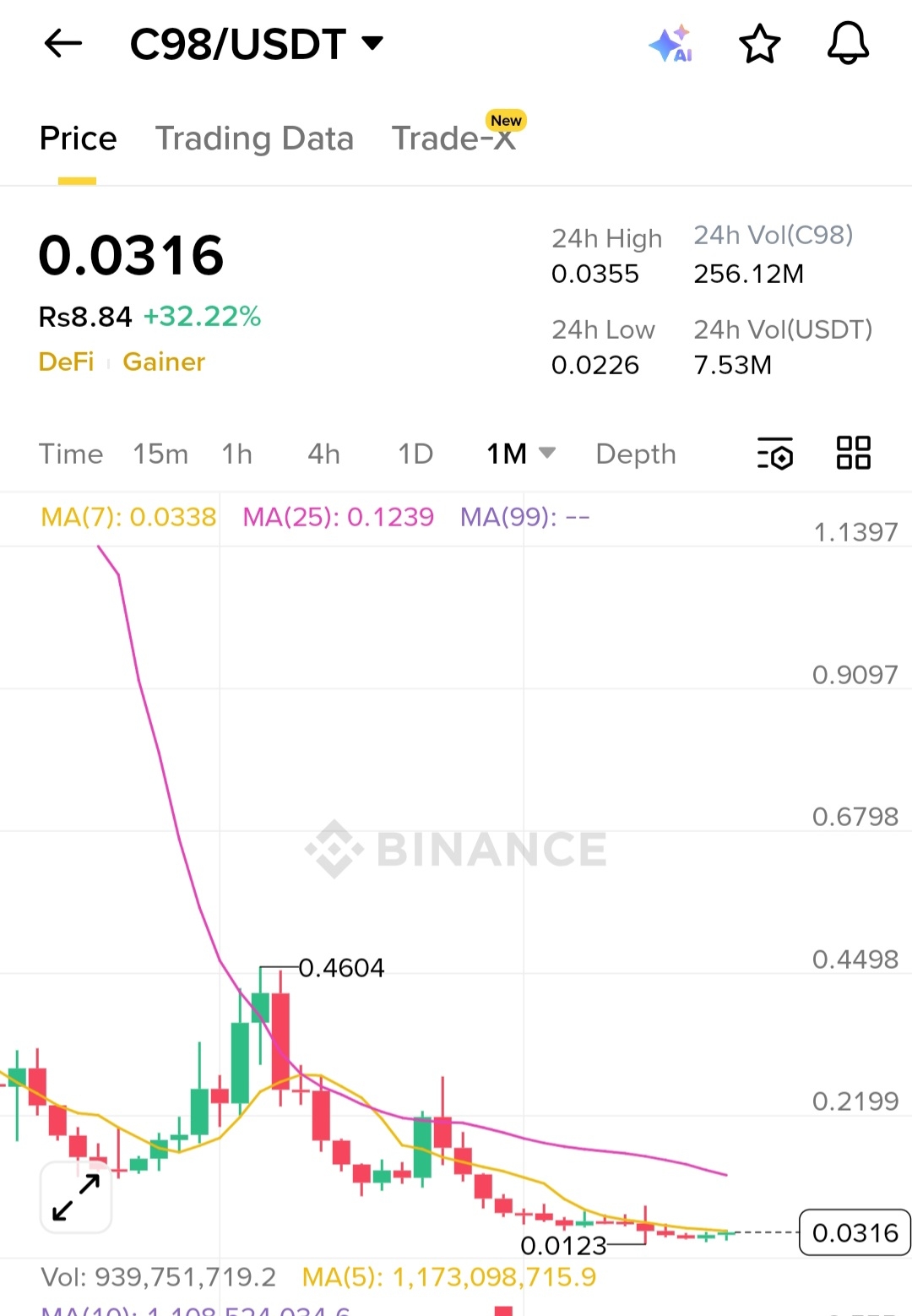Open the AI analysis sparkle icon

click(671, 44)
